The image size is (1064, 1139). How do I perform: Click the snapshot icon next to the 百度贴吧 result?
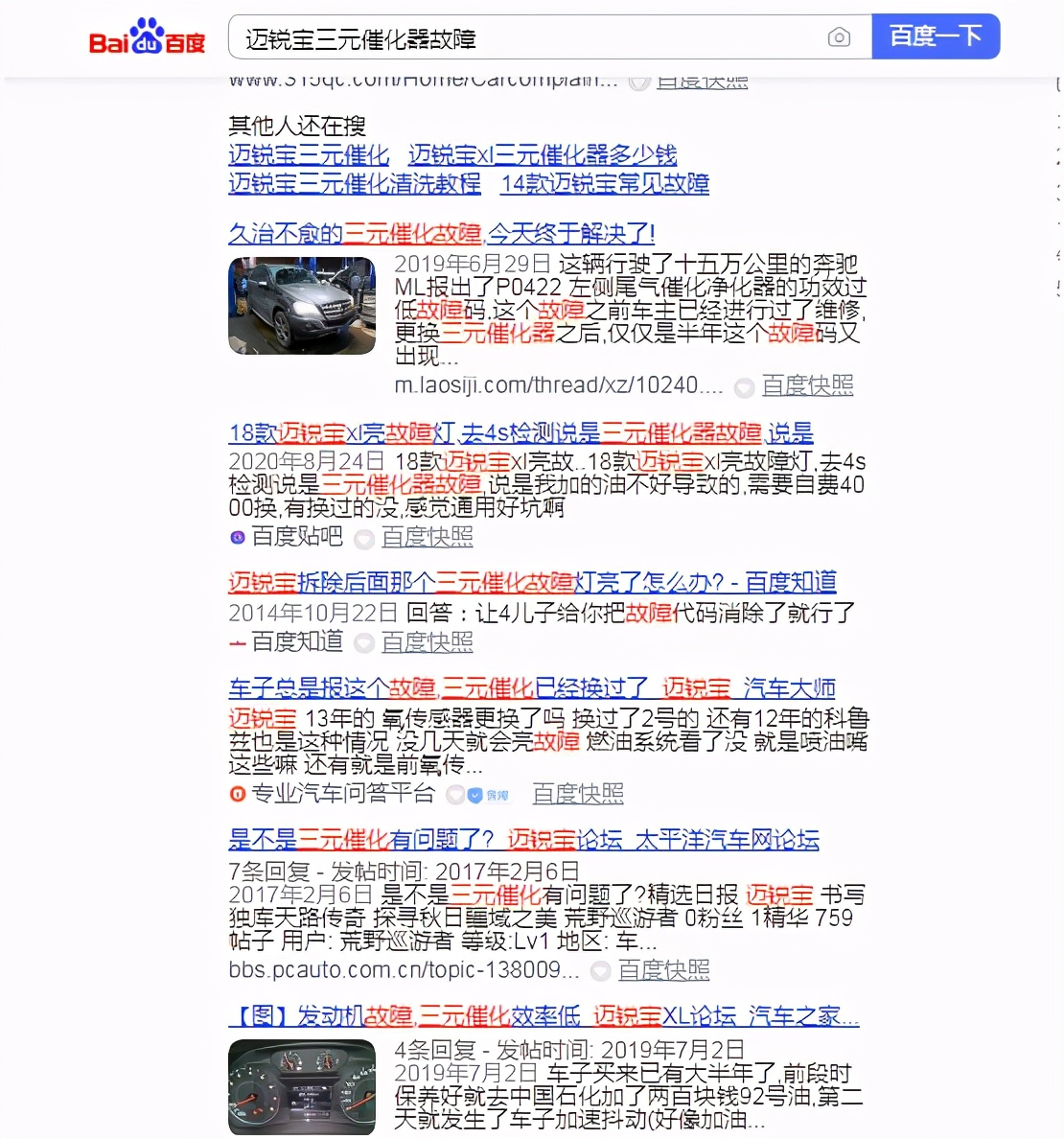(364, 538)
